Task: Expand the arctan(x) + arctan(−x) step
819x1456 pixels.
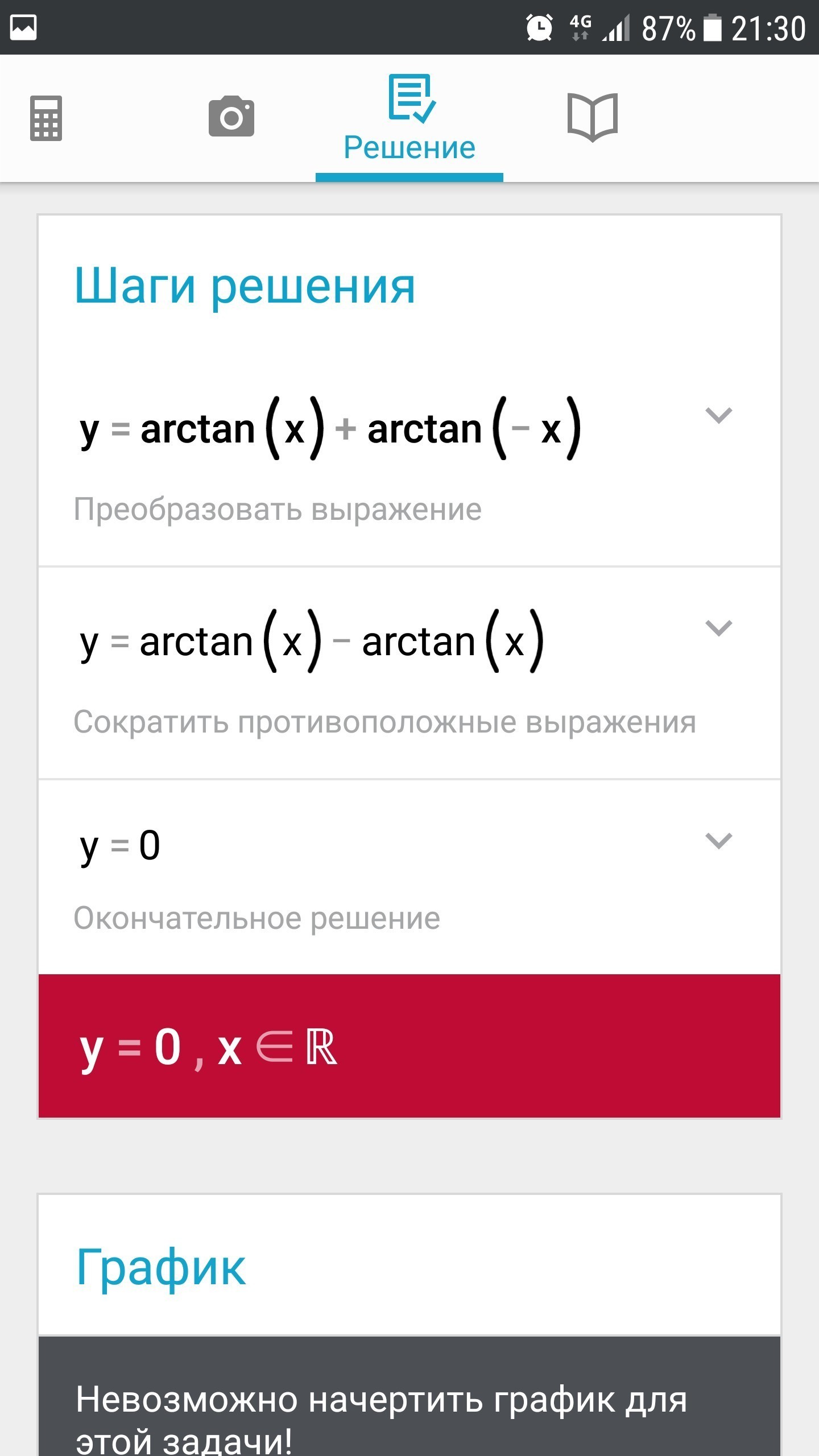Action: point(719,416)
